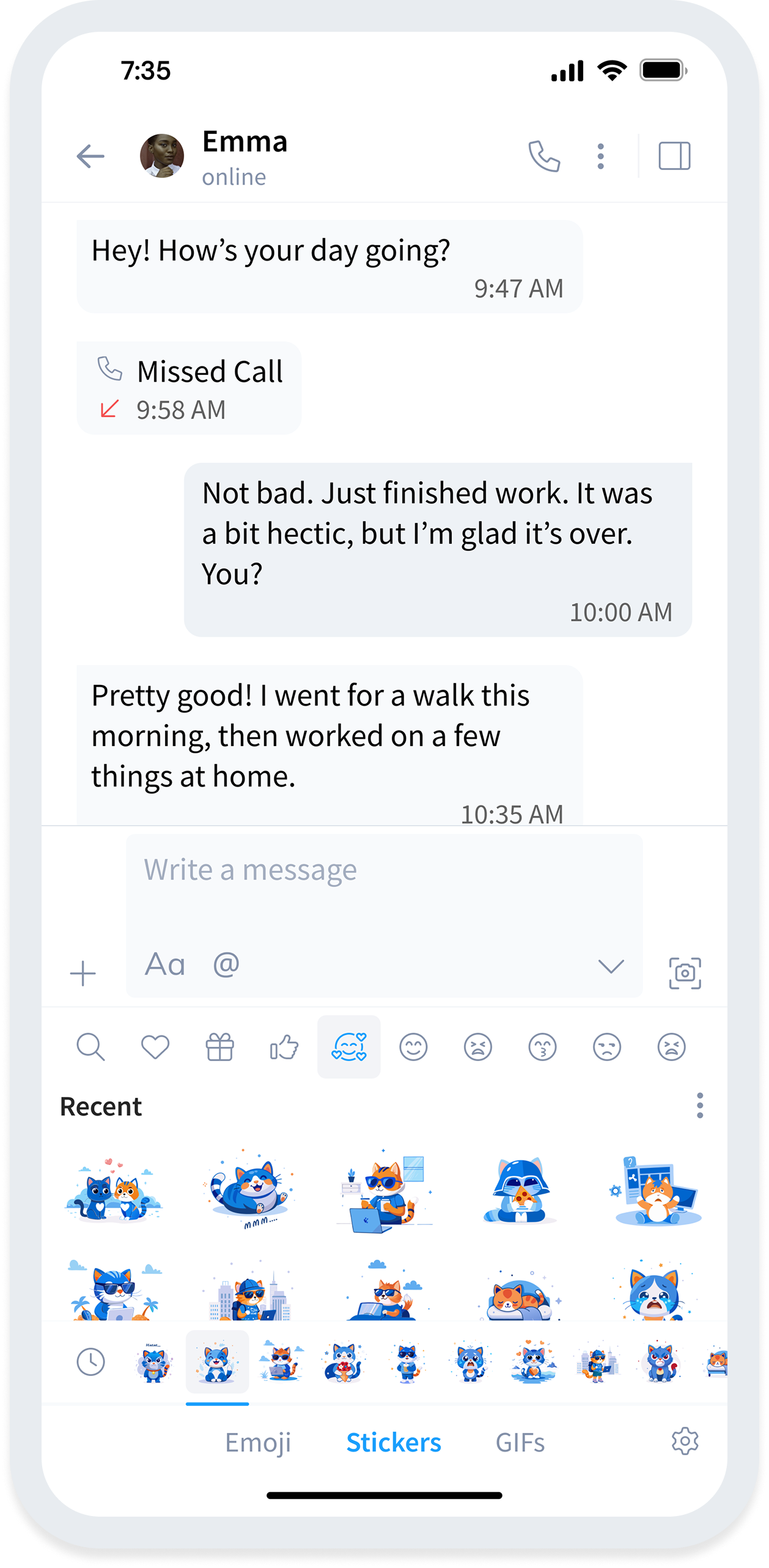Open the side panel icon
Viewport: 769px width, 1568px height.
pyautogui.click(x=674, y=156)
